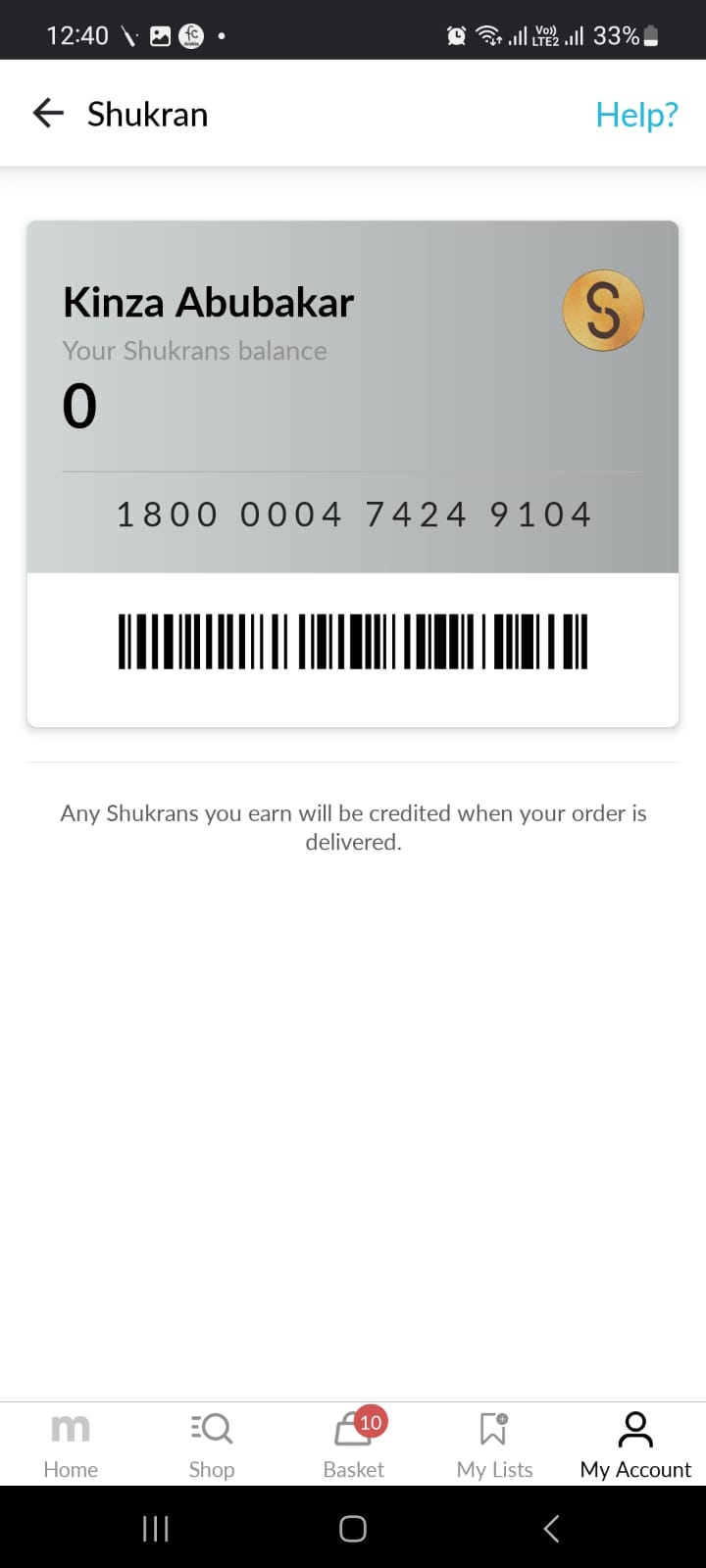The width and height of the screenshot is (706, 1568).
Task: Open the Help? link
Action: (x=636, y=115)
